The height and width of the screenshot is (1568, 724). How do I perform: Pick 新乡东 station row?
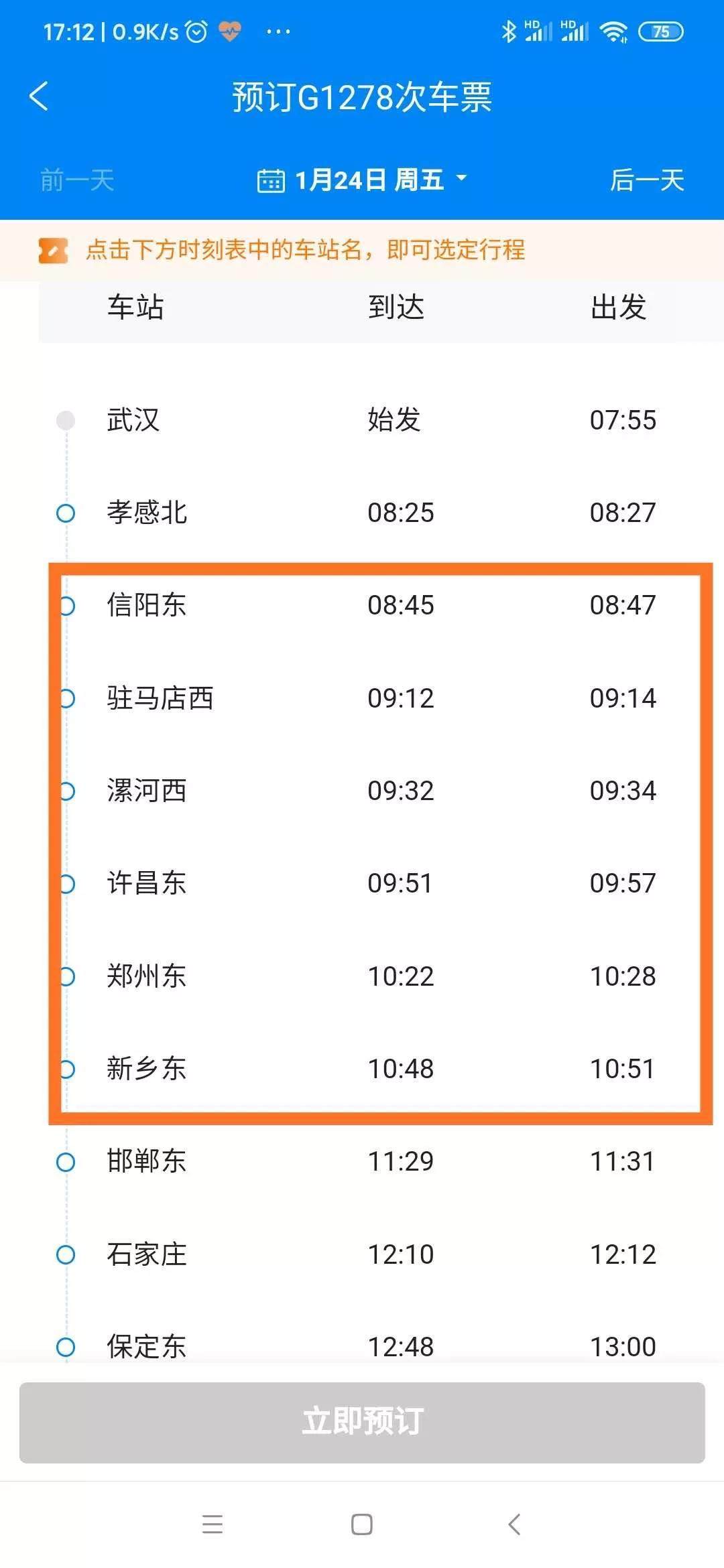[147, 1069]
